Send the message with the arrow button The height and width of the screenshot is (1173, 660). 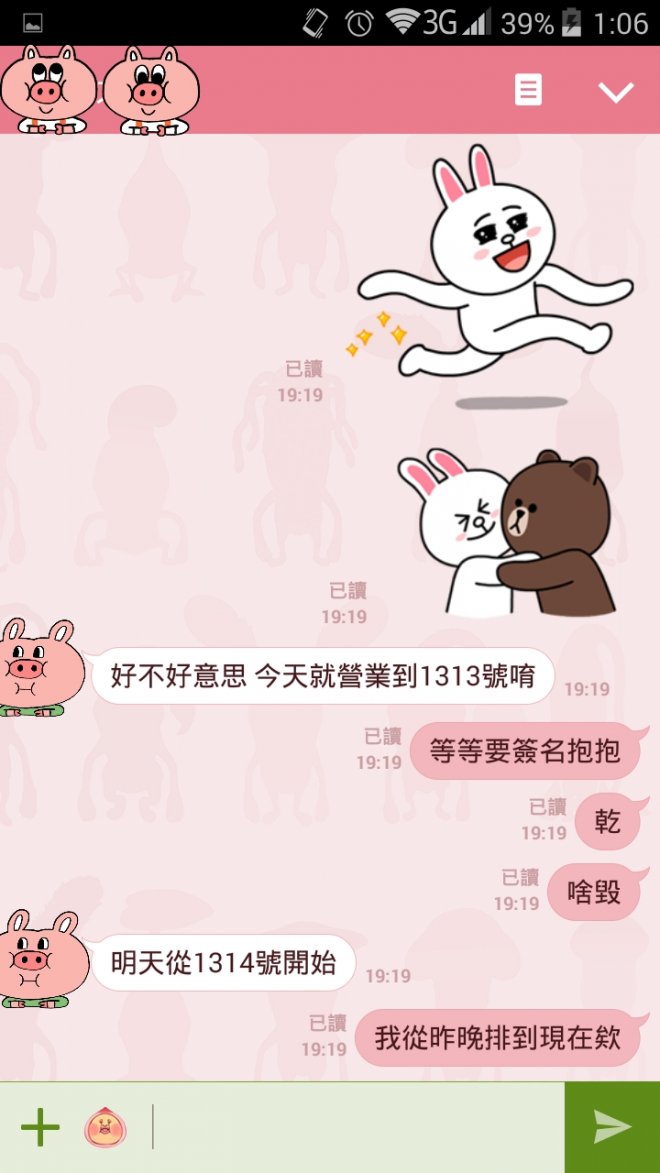(612, 1127)
